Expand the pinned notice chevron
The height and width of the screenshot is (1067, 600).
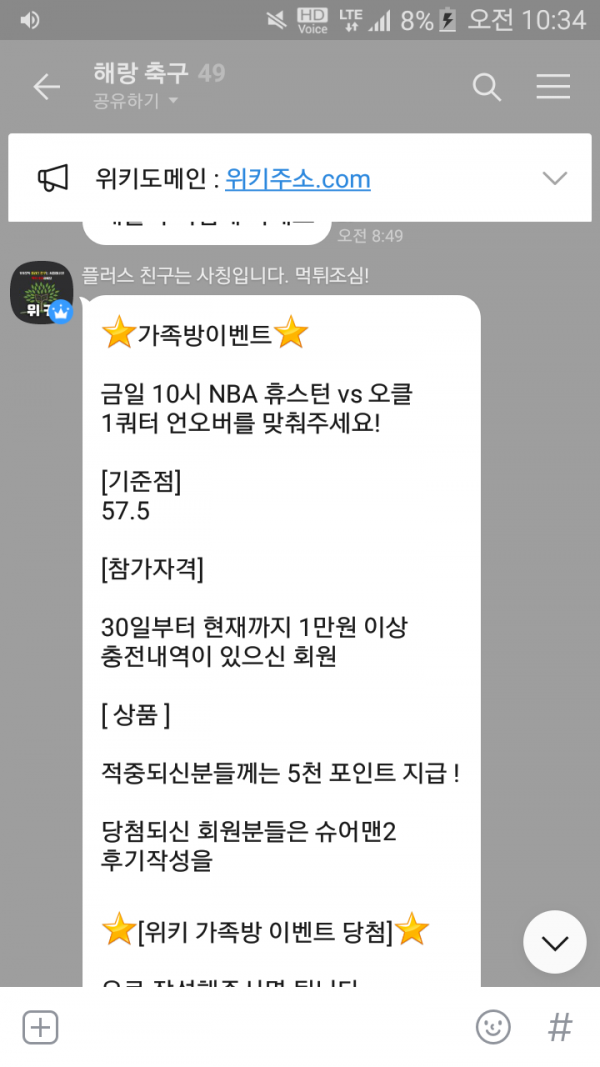click(x=554, y=179)
